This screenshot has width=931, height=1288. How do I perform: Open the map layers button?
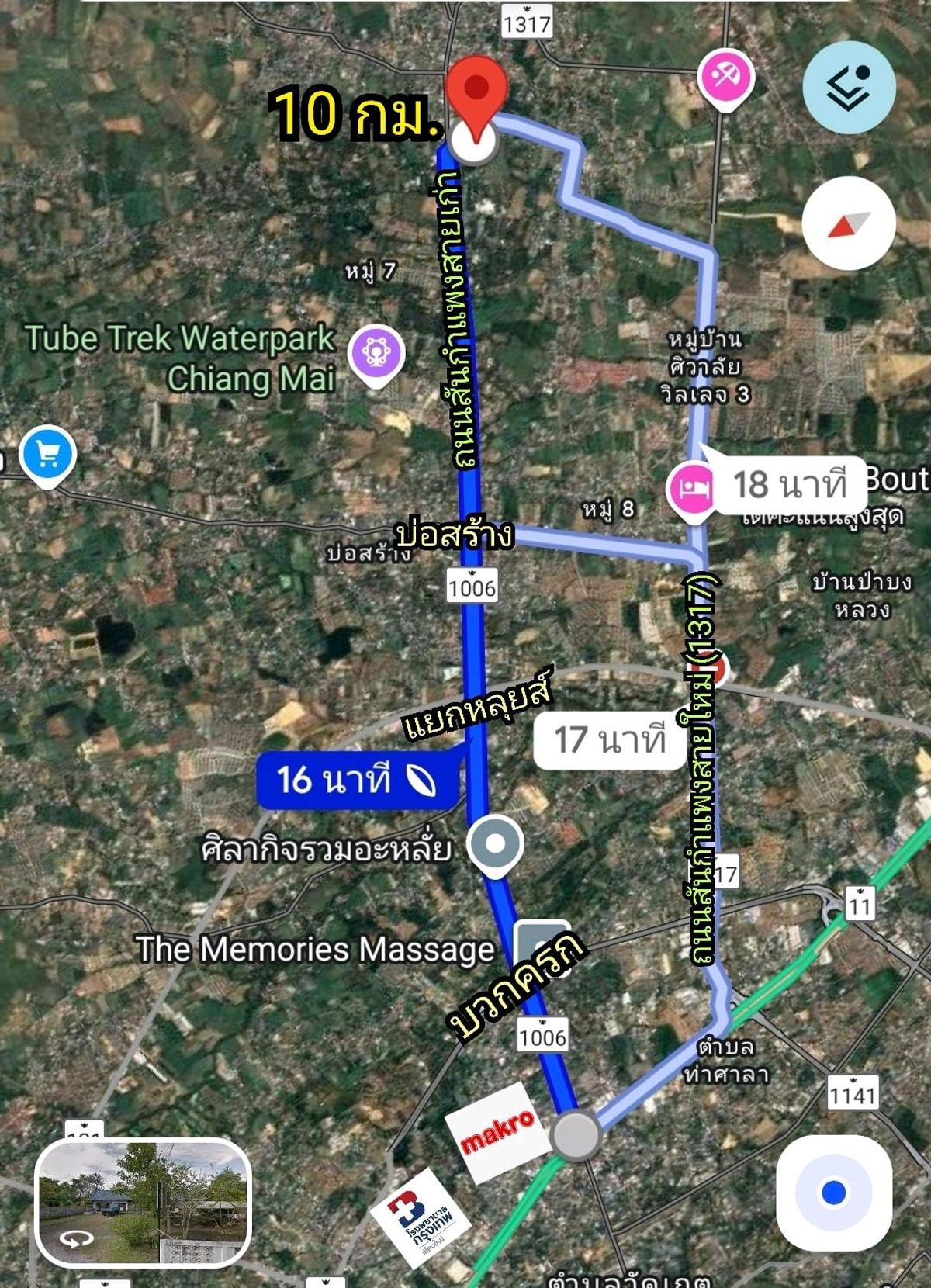coord(849,87)
